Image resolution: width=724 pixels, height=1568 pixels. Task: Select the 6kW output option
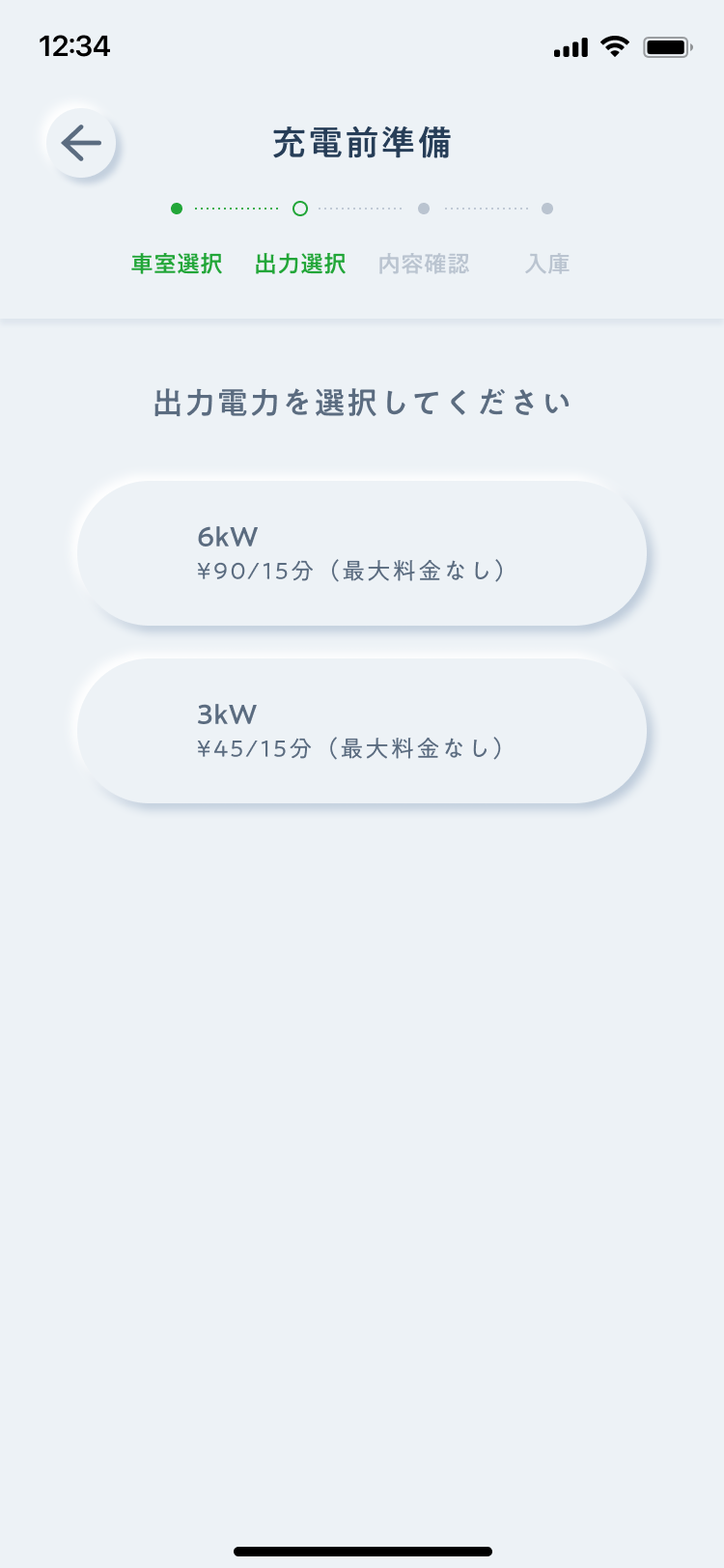362,553
